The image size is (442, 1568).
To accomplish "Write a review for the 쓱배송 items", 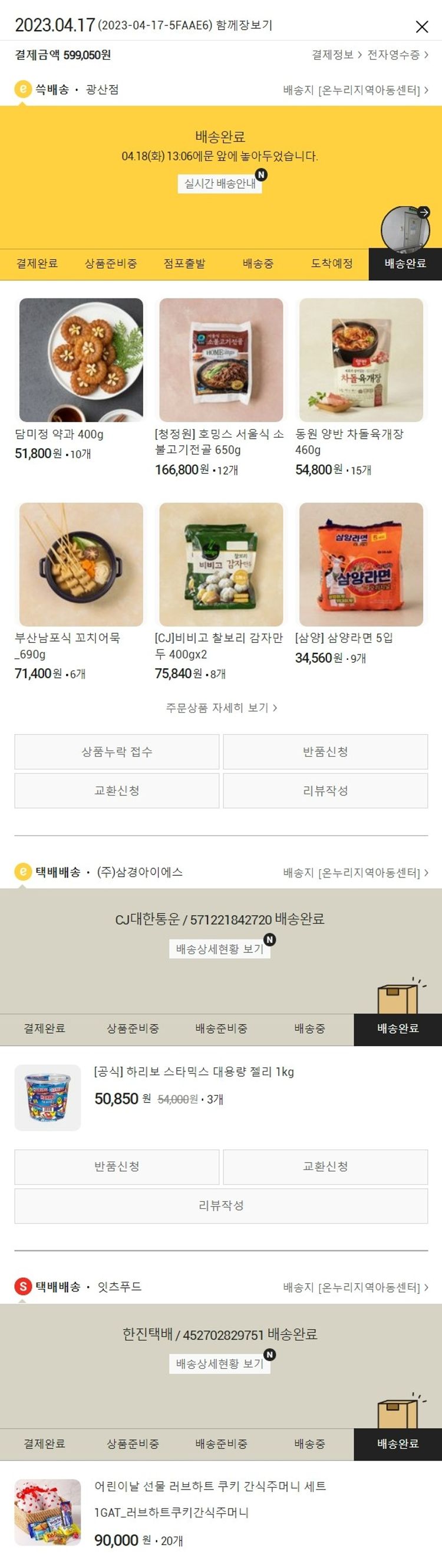I will click(x=325, y=791).
